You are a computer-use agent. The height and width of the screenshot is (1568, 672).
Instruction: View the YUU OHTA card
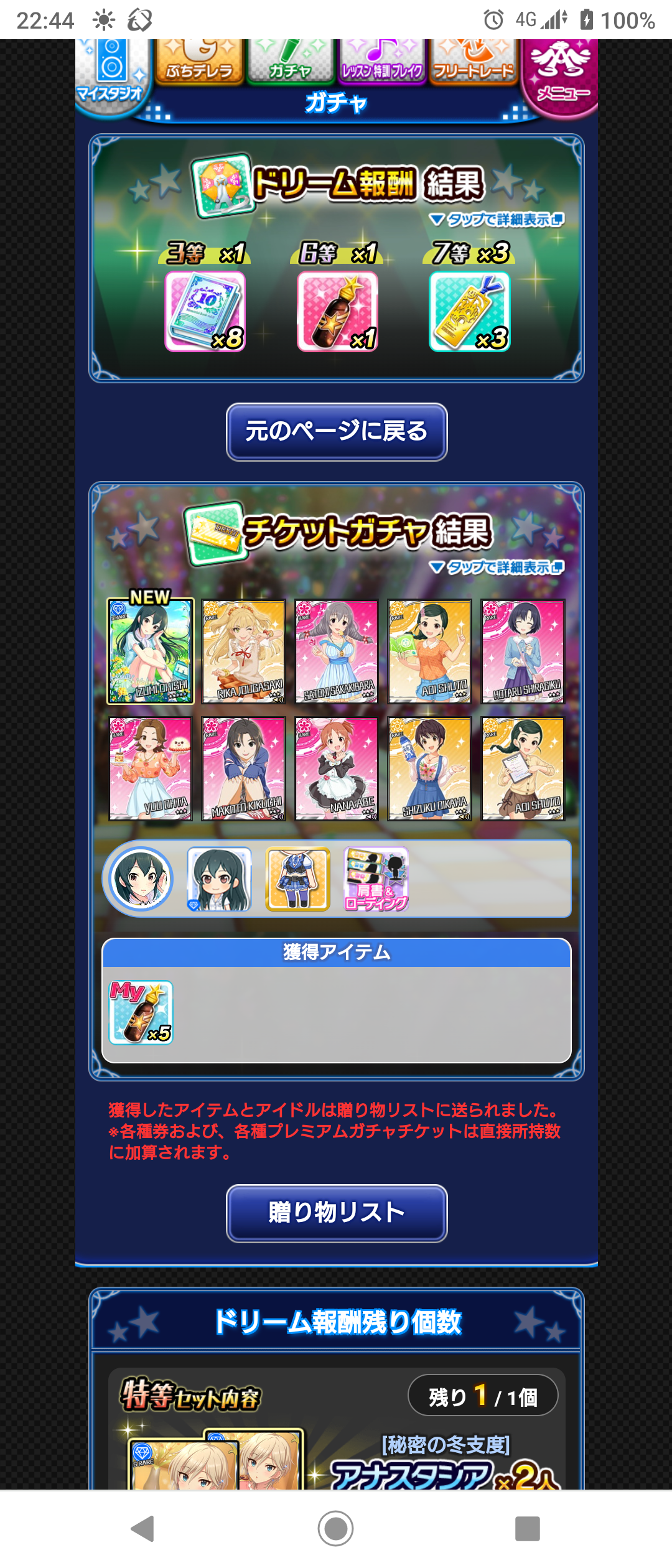[151, 768]
